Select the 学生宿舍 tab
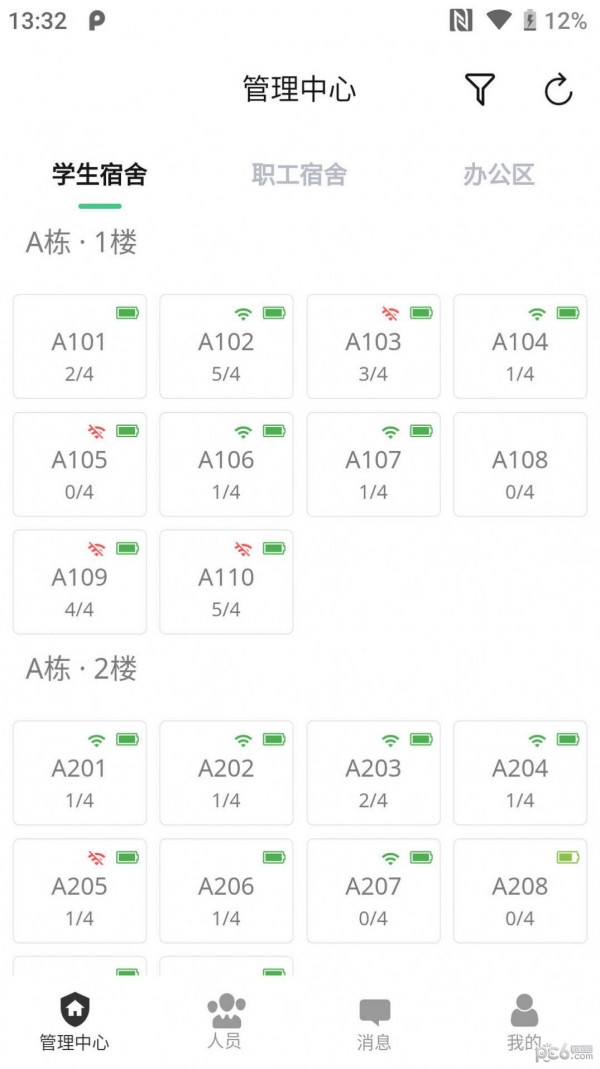Image resolution: width=600 pixels, height=1069 pixels. (x=99, y=175)
